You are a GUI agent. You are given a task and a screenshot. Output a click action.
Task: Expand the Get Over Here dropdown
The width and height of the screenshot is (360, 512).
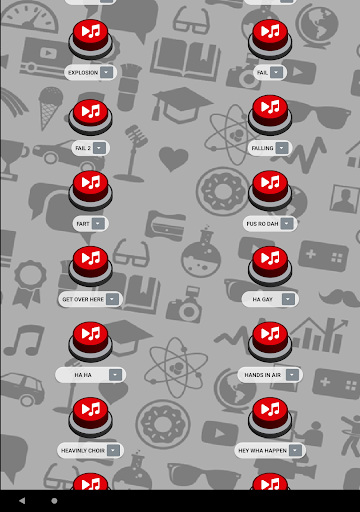(112, 299)
